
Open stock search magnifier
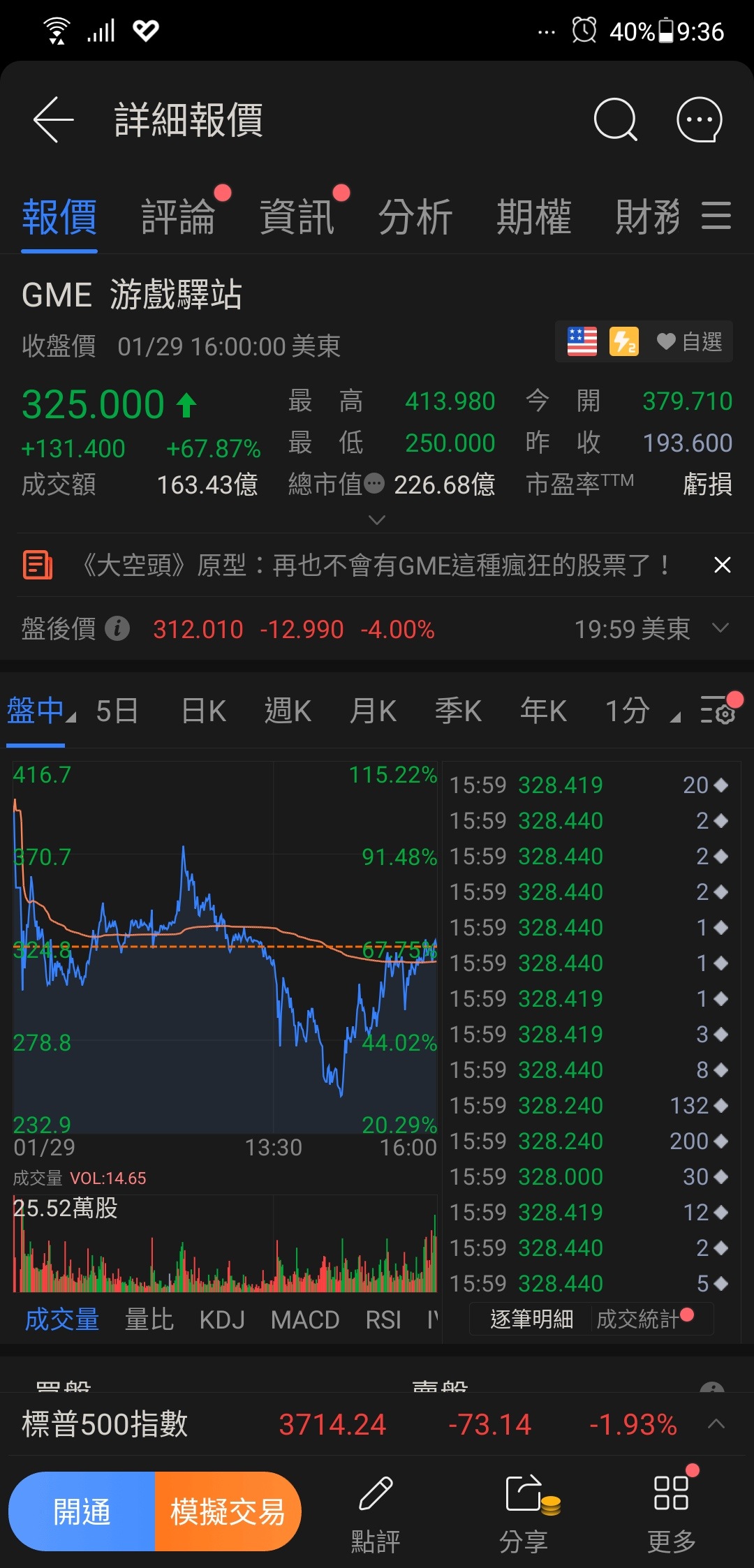point(615,120)
